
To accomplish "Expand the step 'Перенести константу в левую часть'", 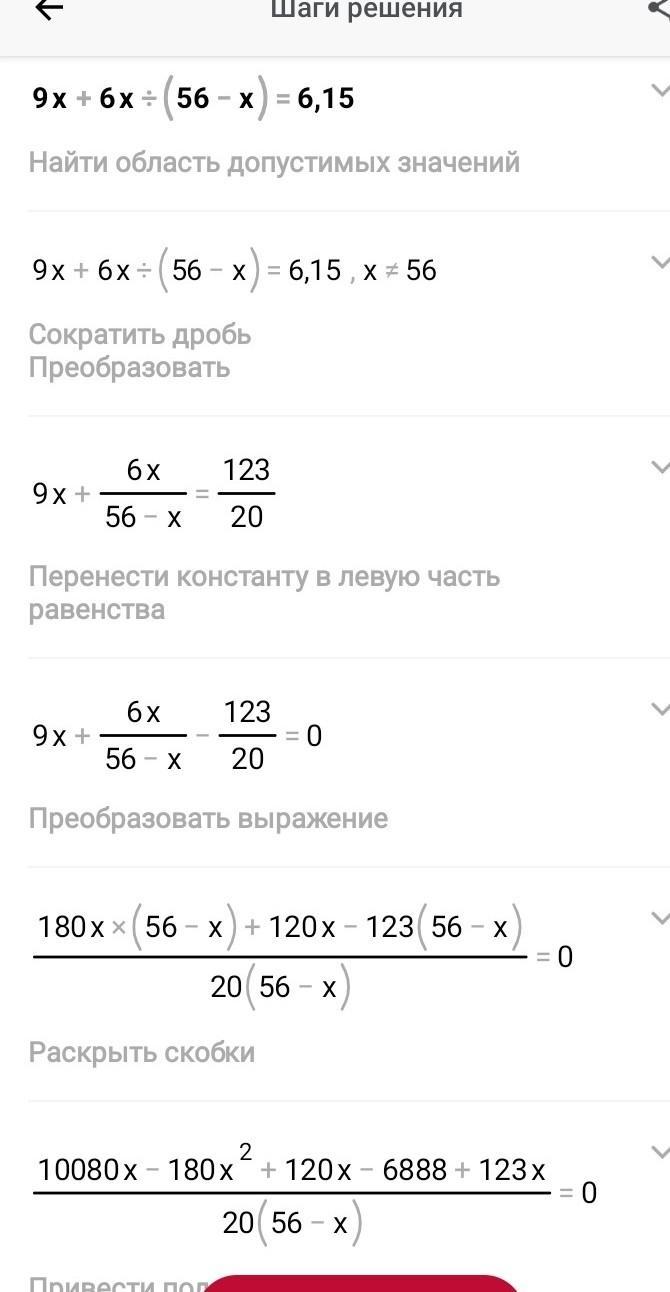I will pos(659,467).
